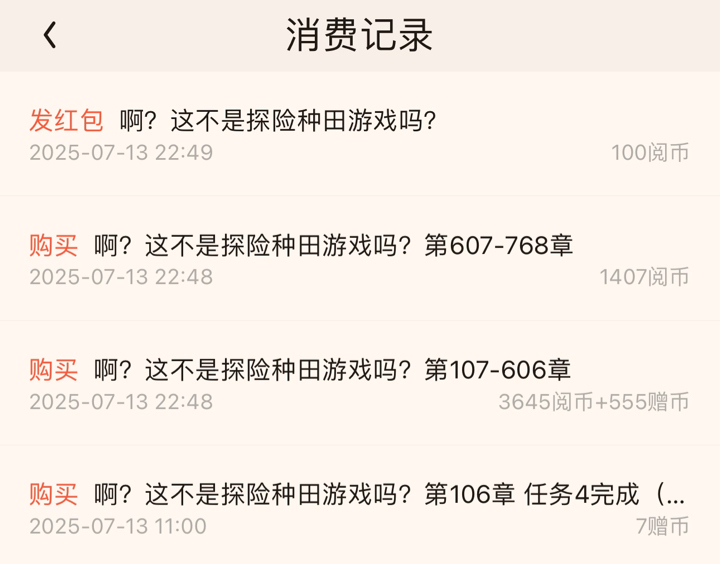This screenshot has height=564, width=720.
Task: Open the 发红包 100阅币 record
Action: point(360,136)
